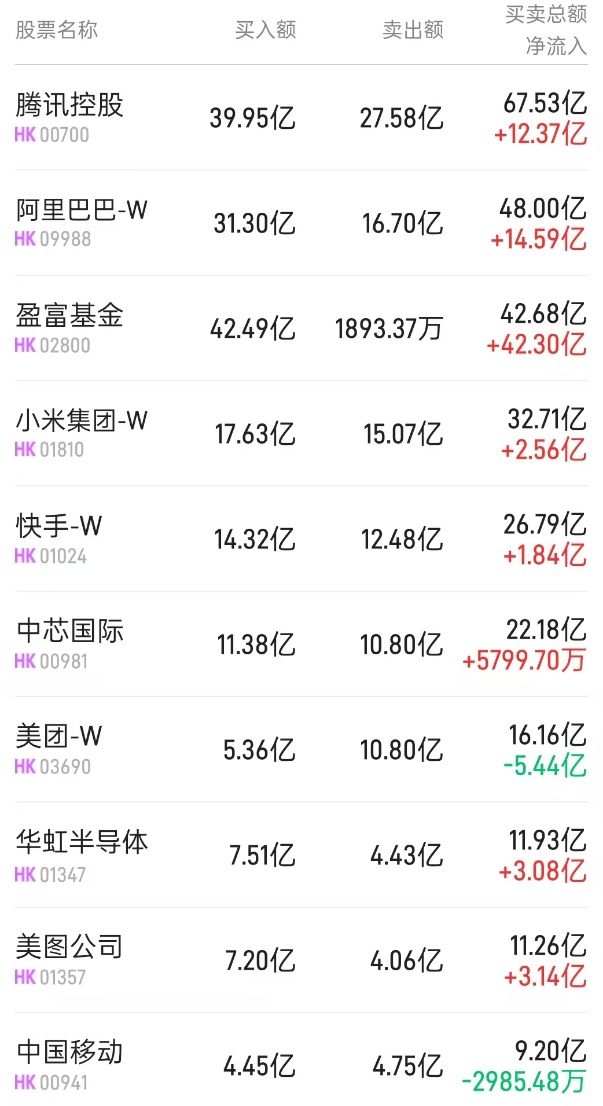Open 中国移动 stock details
Image resolution: width=603 pixels, height=1106 pixels.
pyautogui.click(x=70, y=1052)
